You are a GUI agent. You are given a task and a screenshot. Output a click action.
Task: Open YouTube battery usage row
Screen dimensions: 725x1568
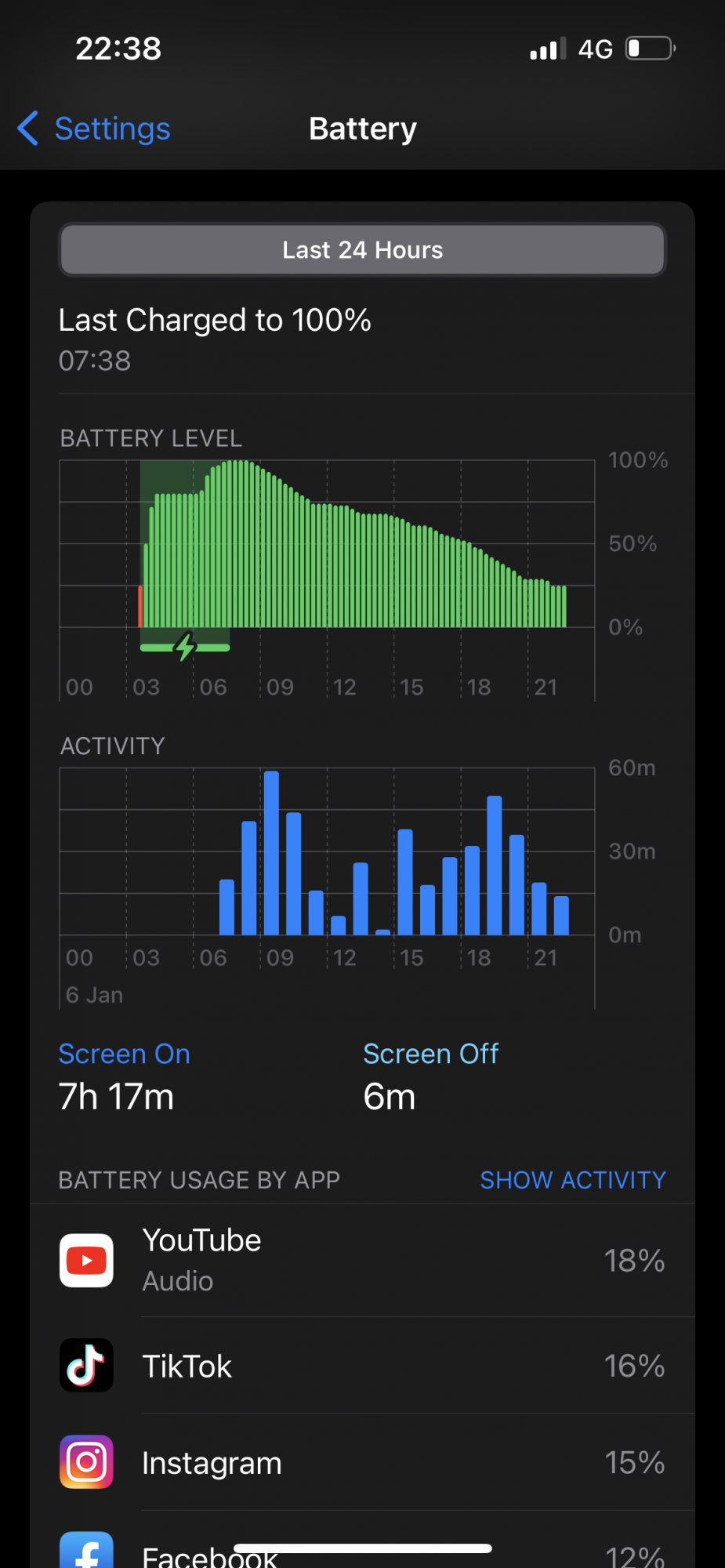click(x=362, y=1261)
